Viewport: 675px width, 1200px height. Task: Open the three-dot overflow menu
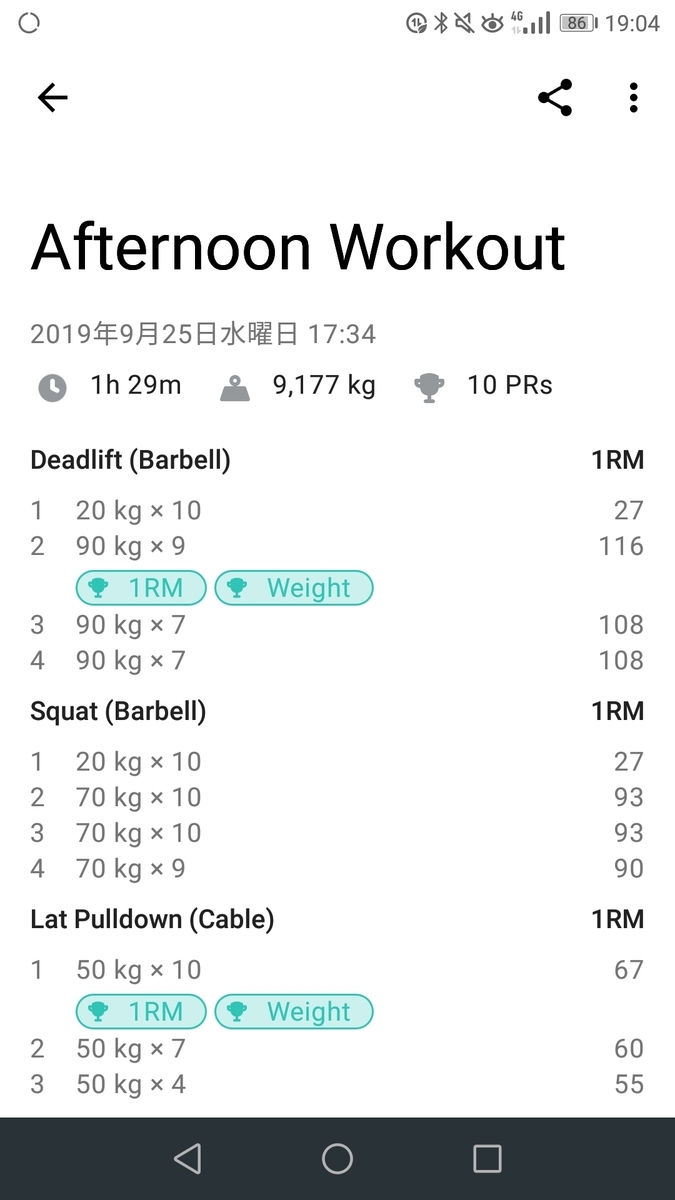coord(633,97)
